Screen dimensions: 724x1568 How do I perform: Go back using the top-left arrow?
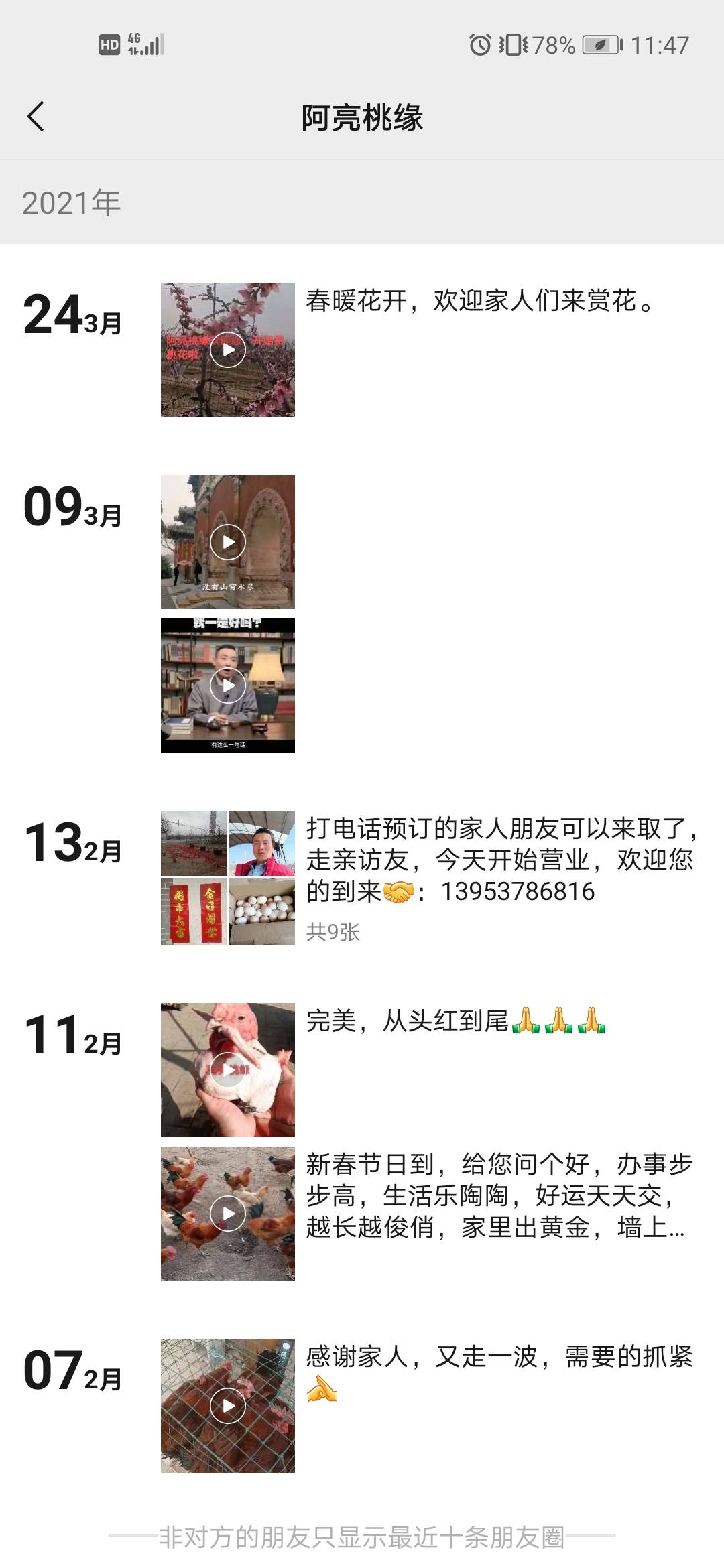coord(36,117)
